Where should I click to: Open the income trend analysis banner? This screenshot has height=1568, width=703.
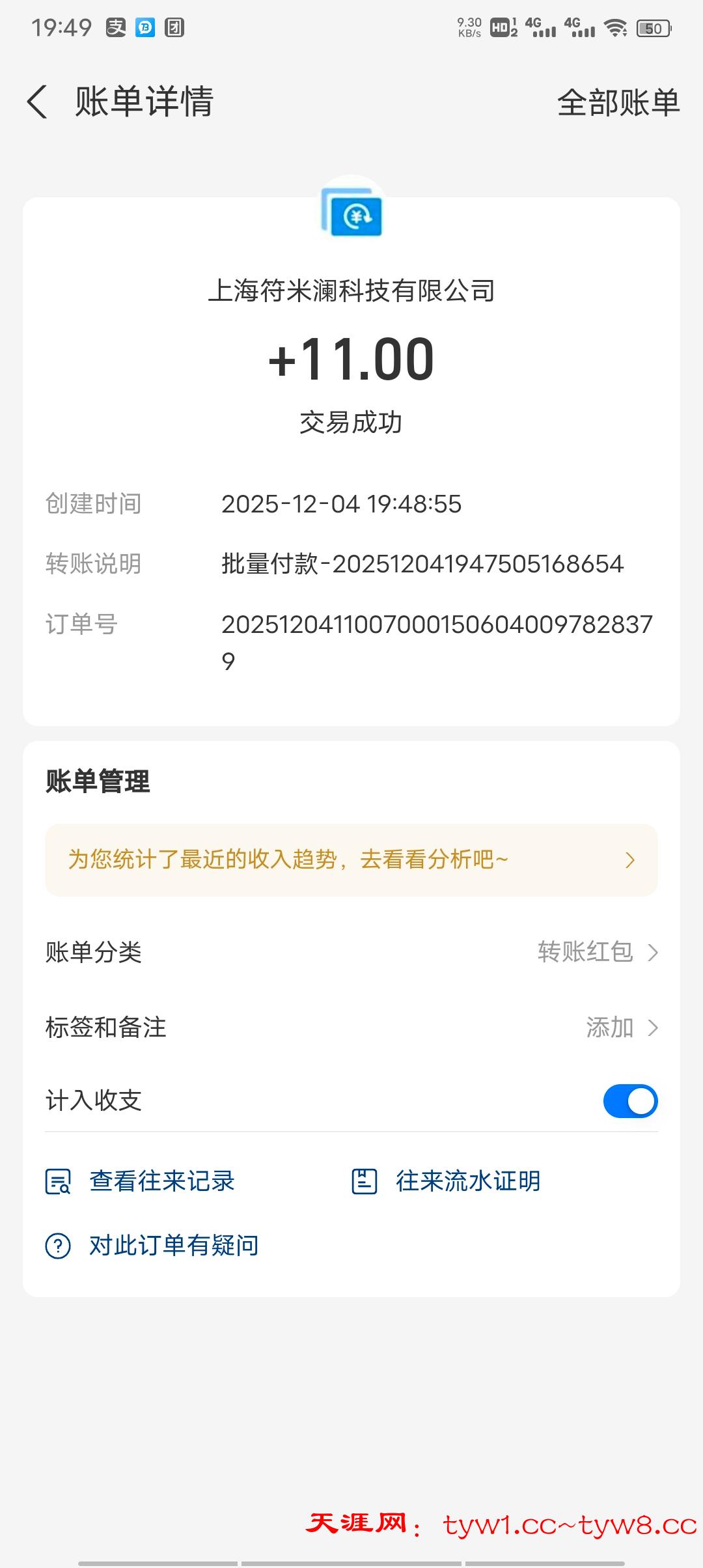coord(351,860)
